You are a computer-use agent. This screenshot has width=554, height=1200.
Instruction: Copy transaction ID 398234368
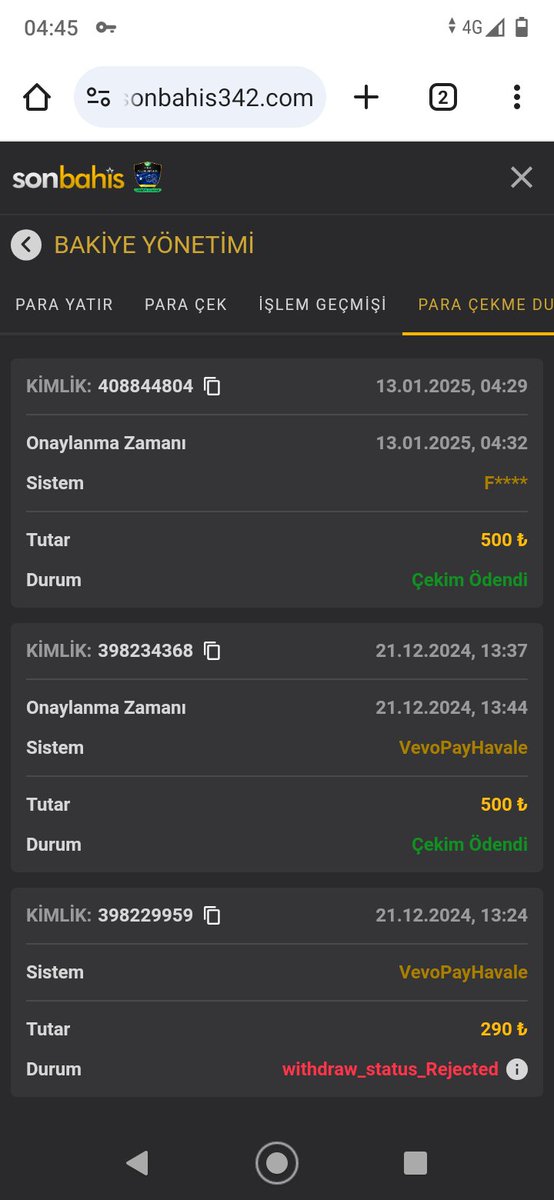click(212, 651)
